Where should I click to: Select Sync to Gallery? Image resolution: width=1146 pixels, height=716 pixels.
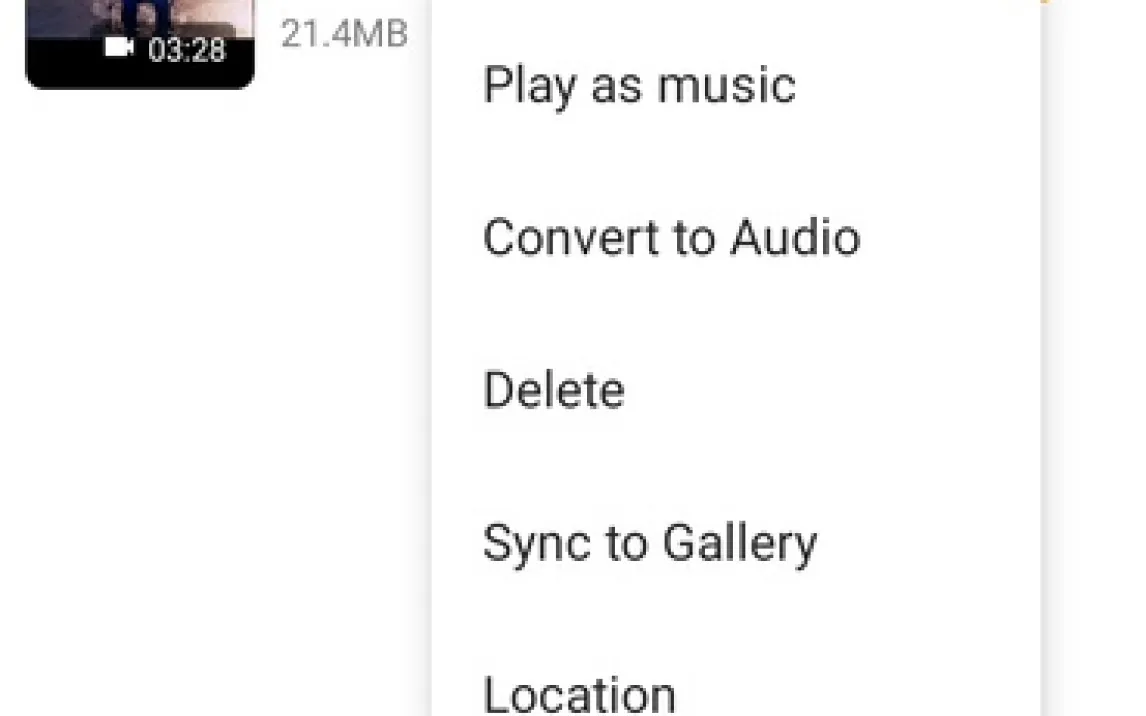click(649, 543)
